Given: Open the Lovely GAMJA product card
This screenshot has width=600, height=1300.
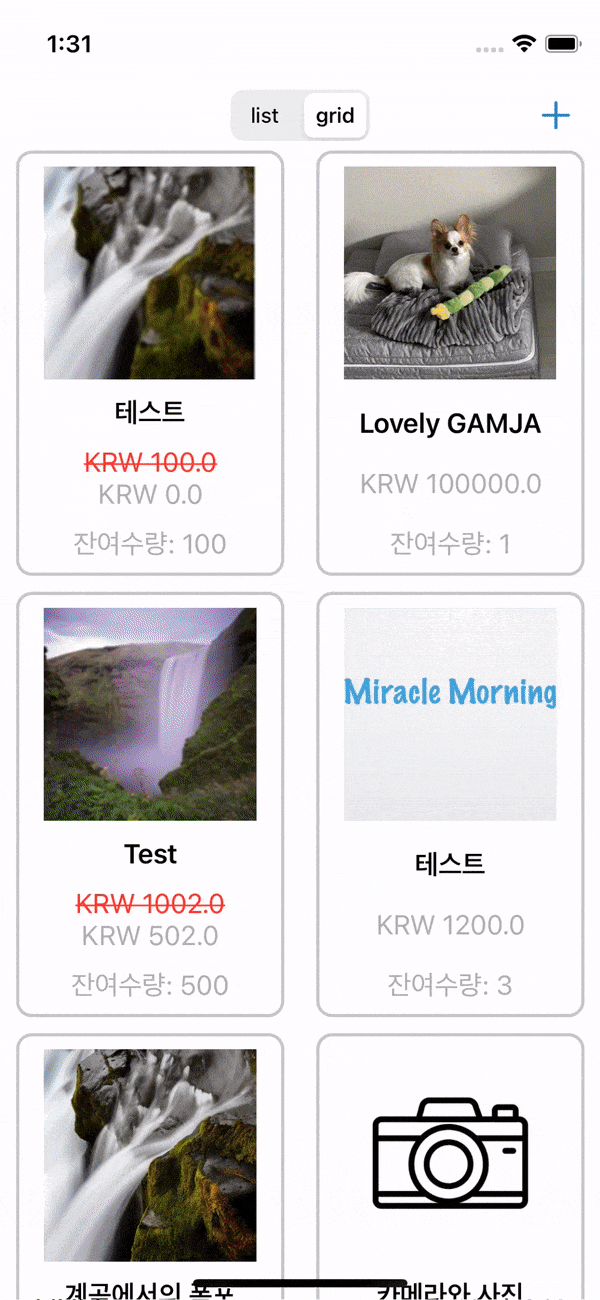Looking at the screenshot, I should coord(450,363).
